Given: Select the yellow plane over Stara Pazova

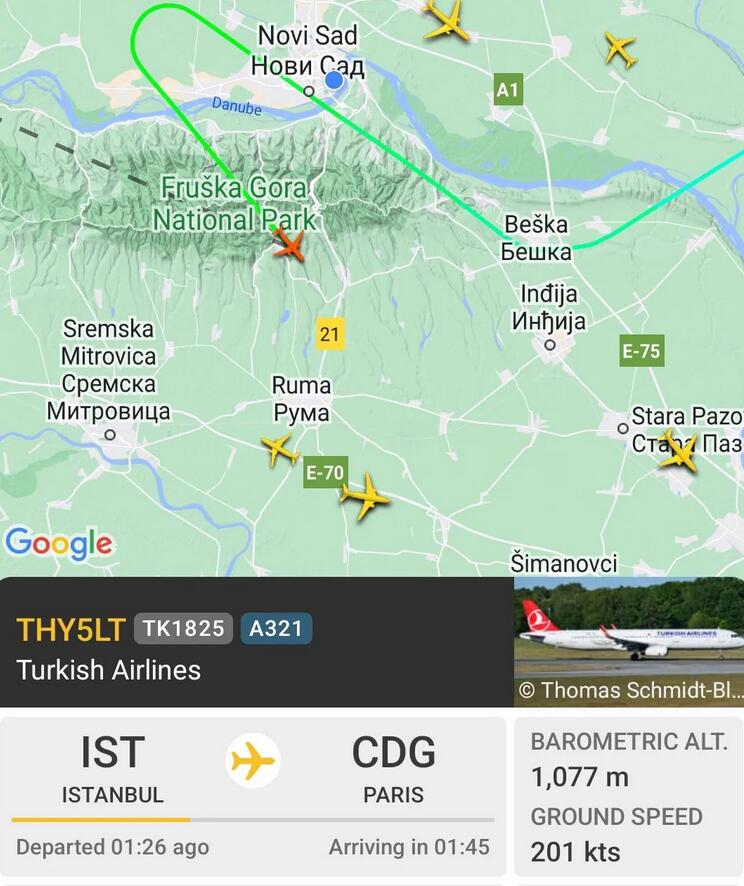Looking at the screenshot, I should 679,451.
